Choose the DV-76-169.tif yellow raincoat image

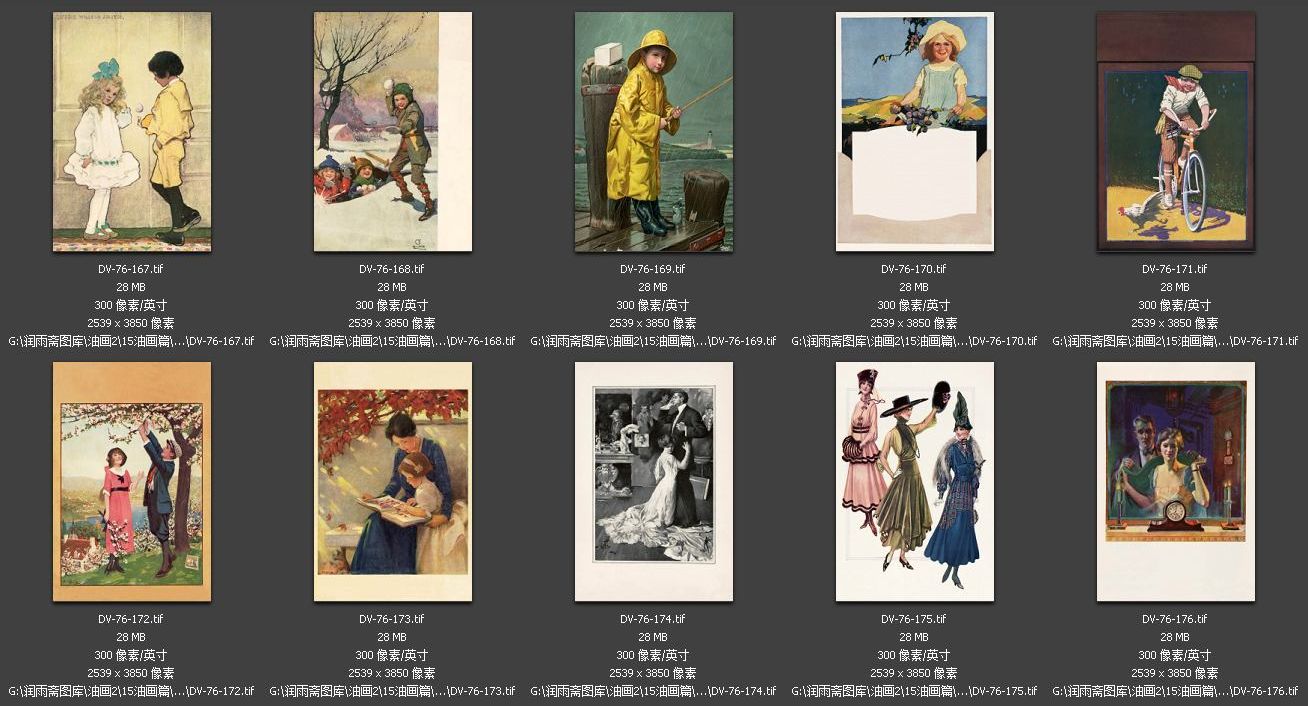click(653, 131)
